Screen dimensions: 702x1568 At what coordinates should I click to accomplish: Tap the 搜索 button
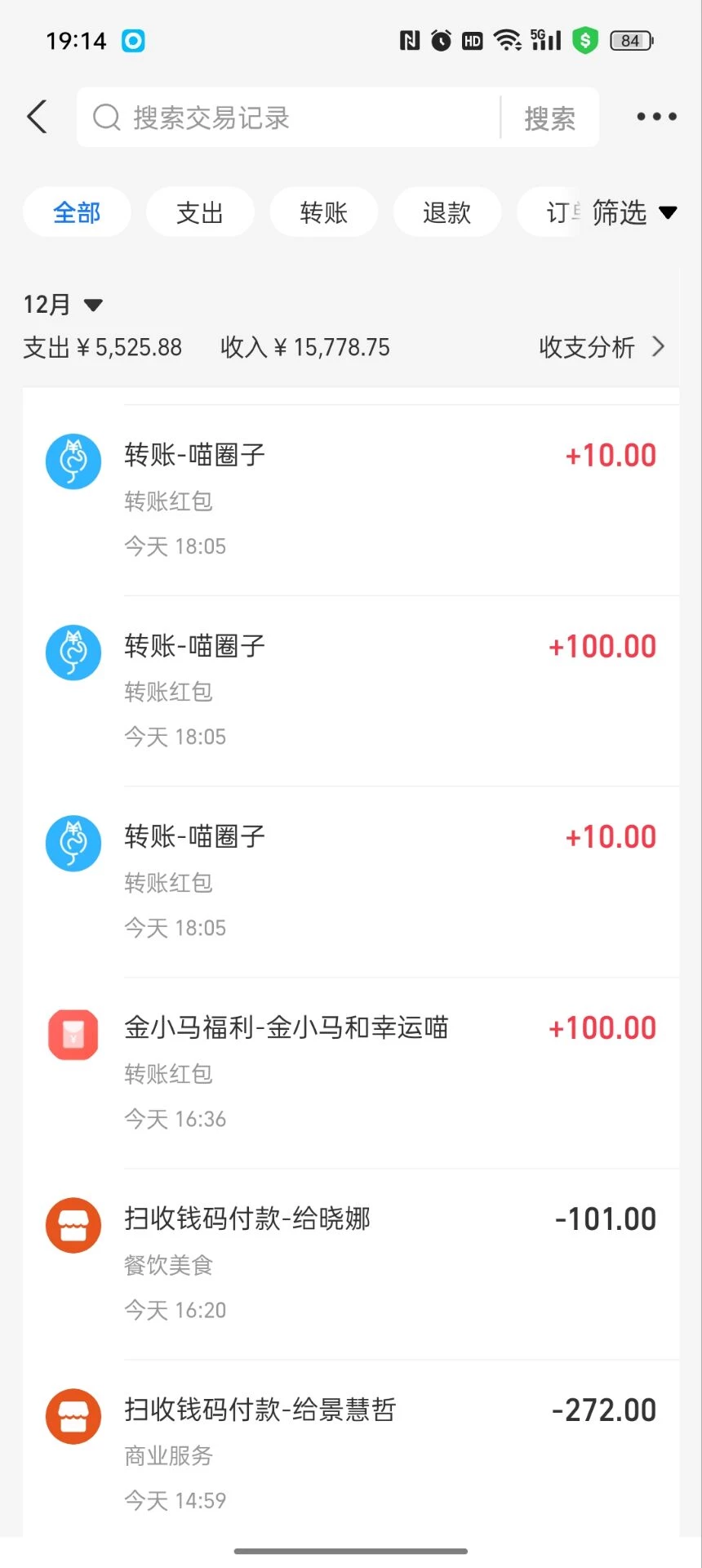[549, 118]
